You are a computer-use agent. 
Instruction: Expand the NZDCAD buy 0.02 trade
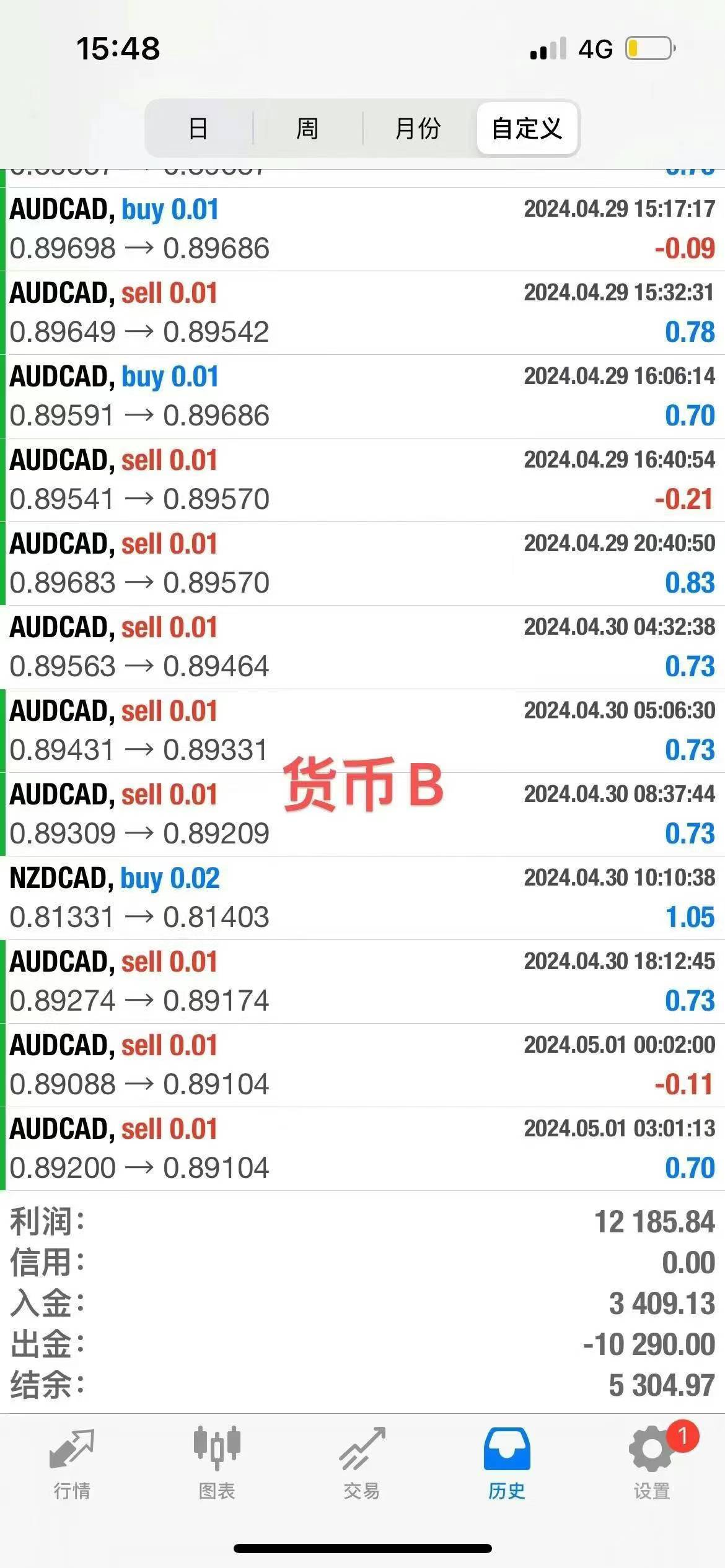(362, 898)
